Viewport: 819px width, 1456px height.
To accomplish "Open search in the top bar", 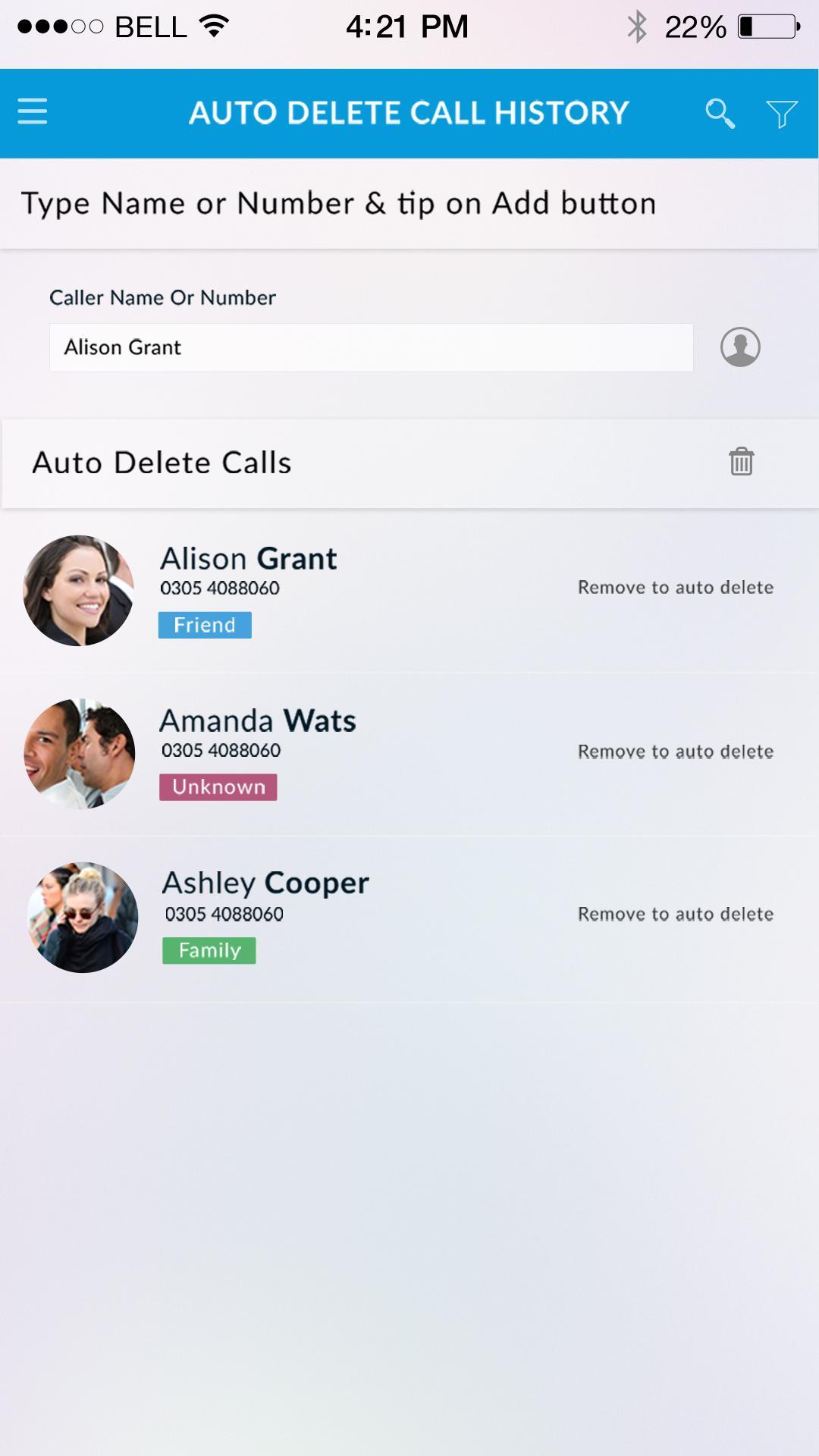I will point(720,114).
